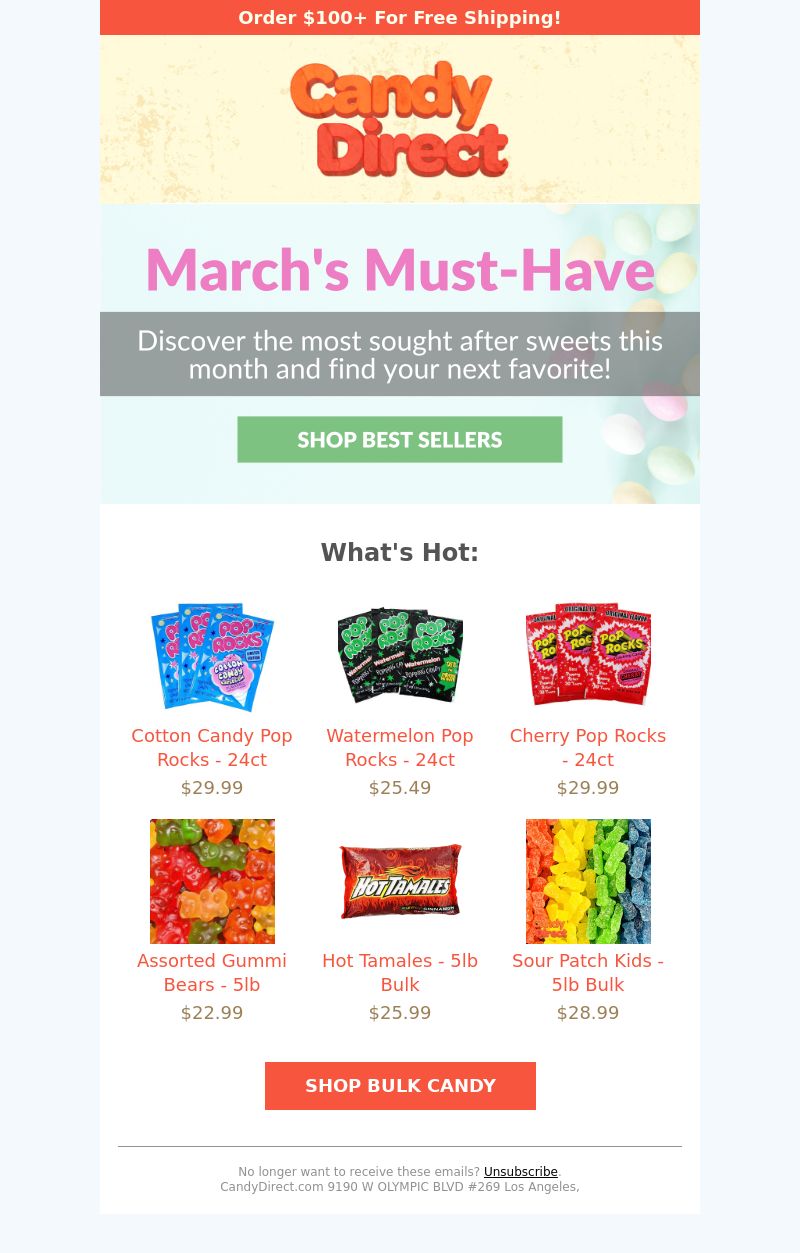Select the Cherry Pop Rocks image
The width and height of the screenshot is (800, 1253).
click(588, 656)
